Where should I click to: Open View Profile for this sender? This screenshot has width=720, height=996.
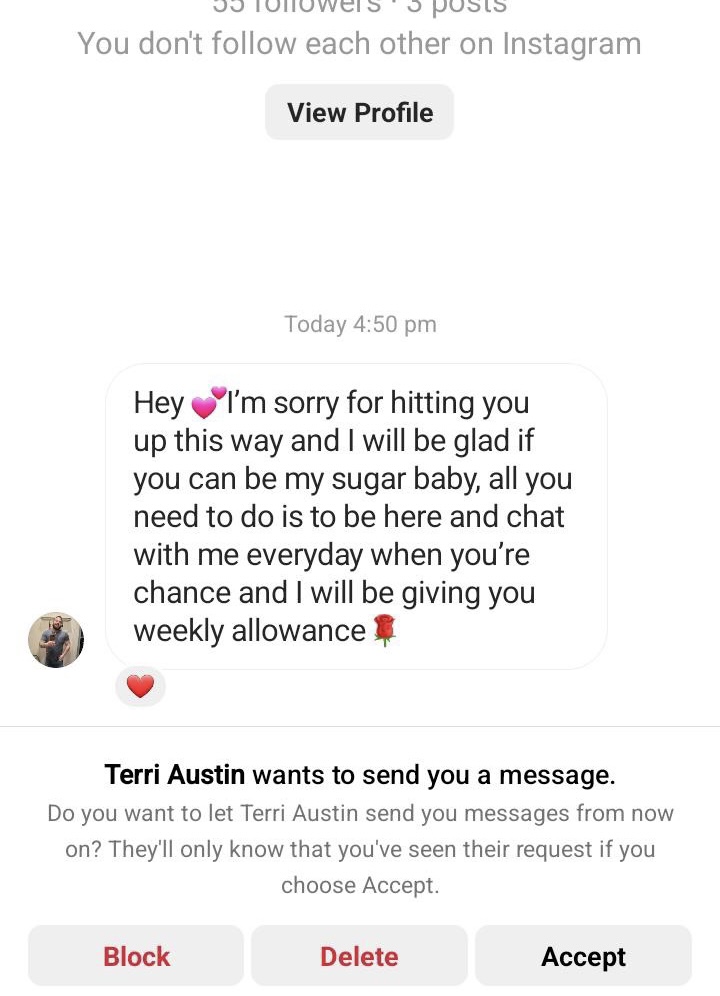coord(359,112)
